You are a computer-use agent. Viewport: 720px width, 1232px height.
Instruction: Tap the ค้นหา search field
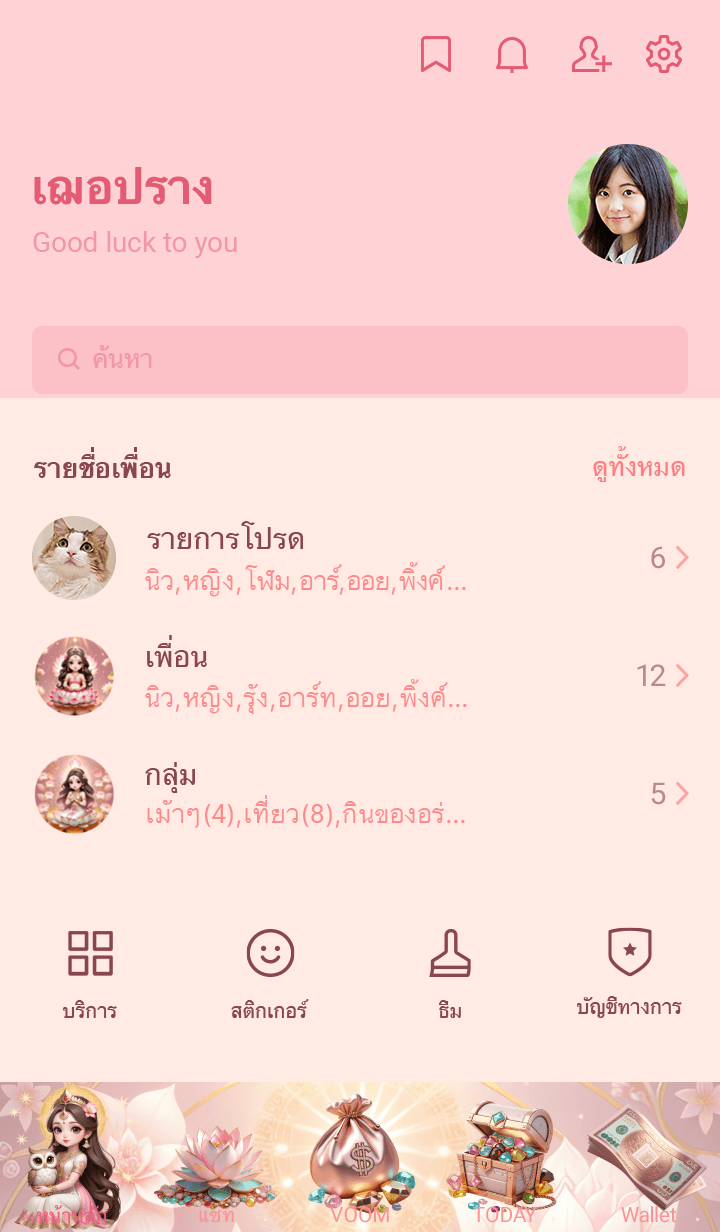pos(360,360)
